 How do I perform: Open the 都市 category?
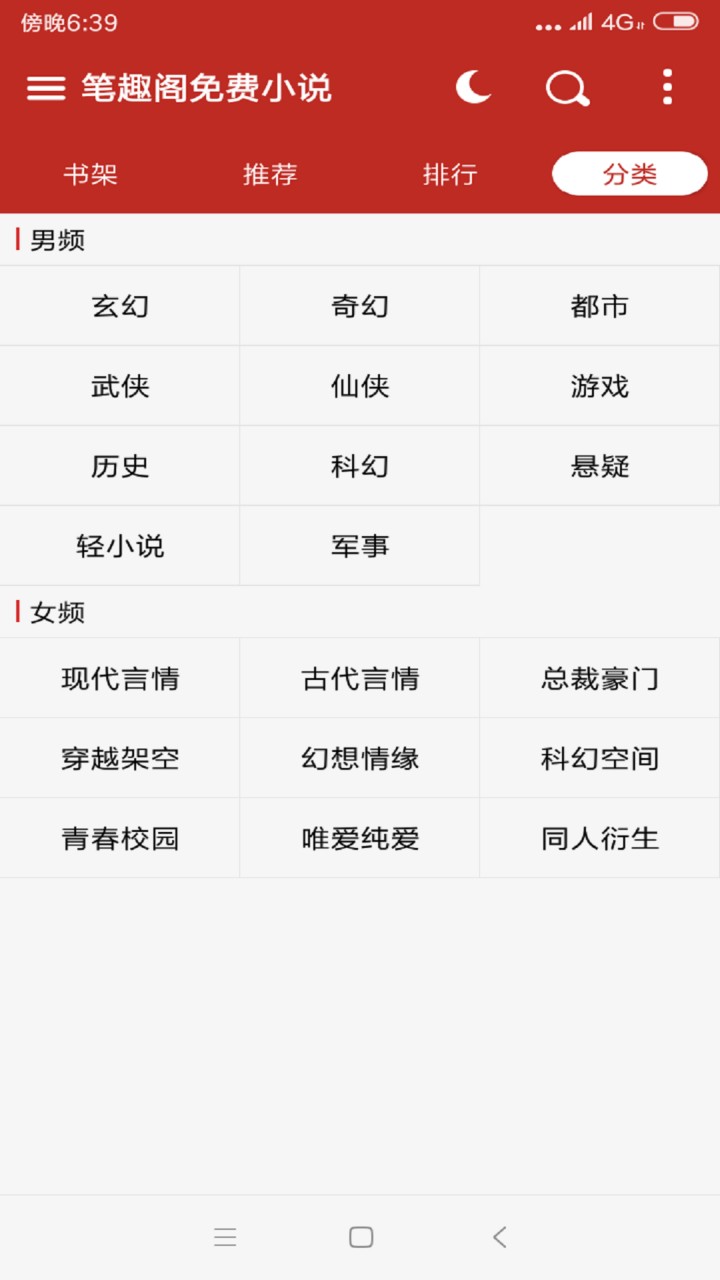600,306
